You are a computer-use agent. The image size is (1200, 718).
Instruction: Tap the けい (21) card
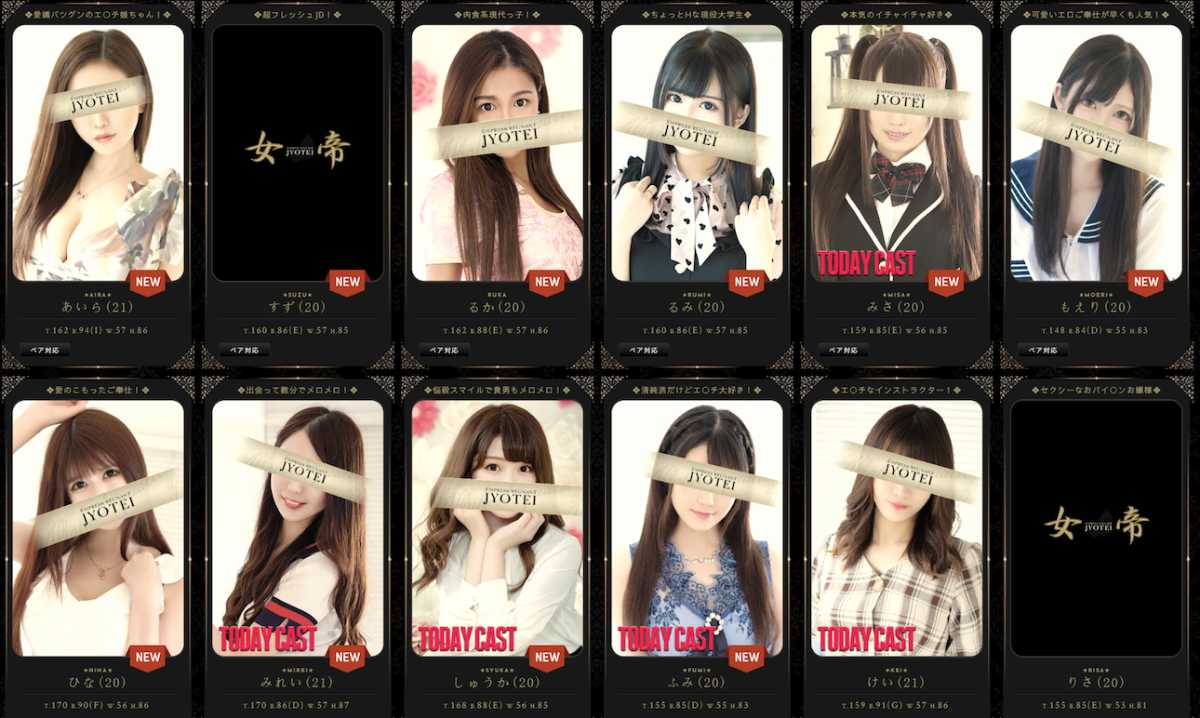(897, 530)
